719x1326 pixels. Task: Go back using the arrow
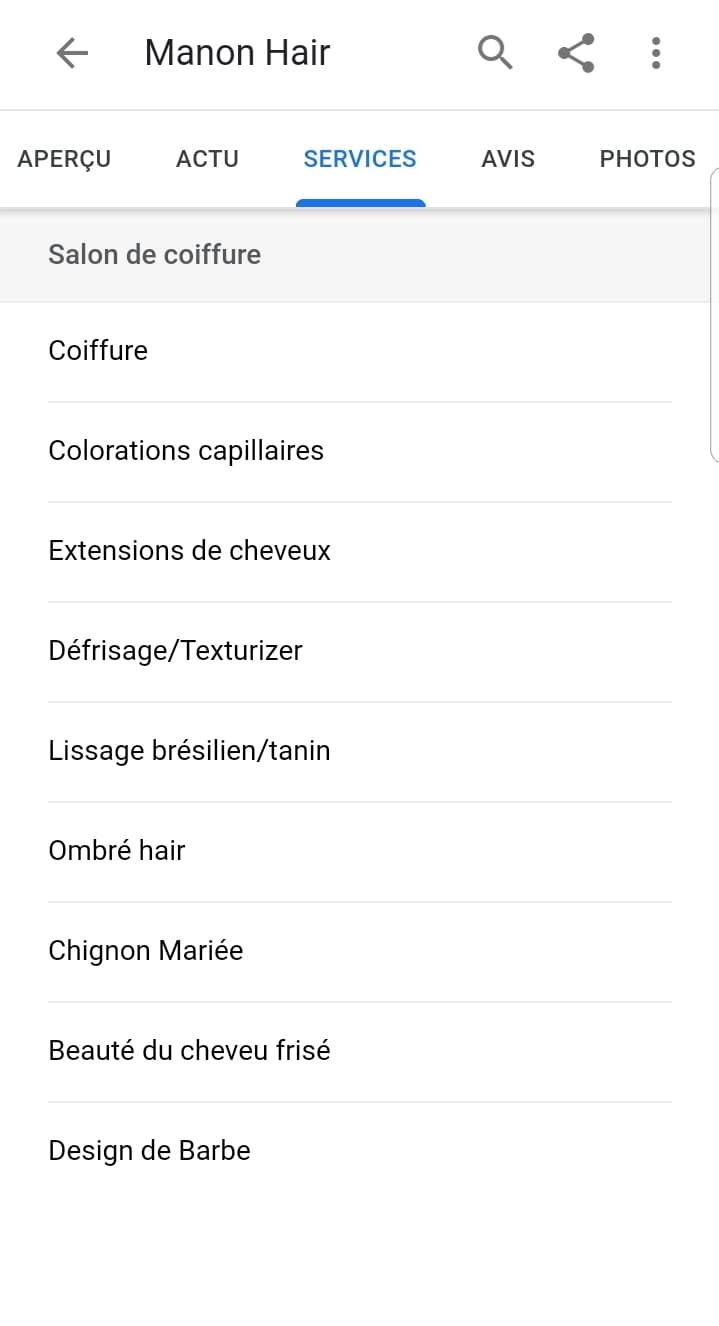click(x=72, y=53)
